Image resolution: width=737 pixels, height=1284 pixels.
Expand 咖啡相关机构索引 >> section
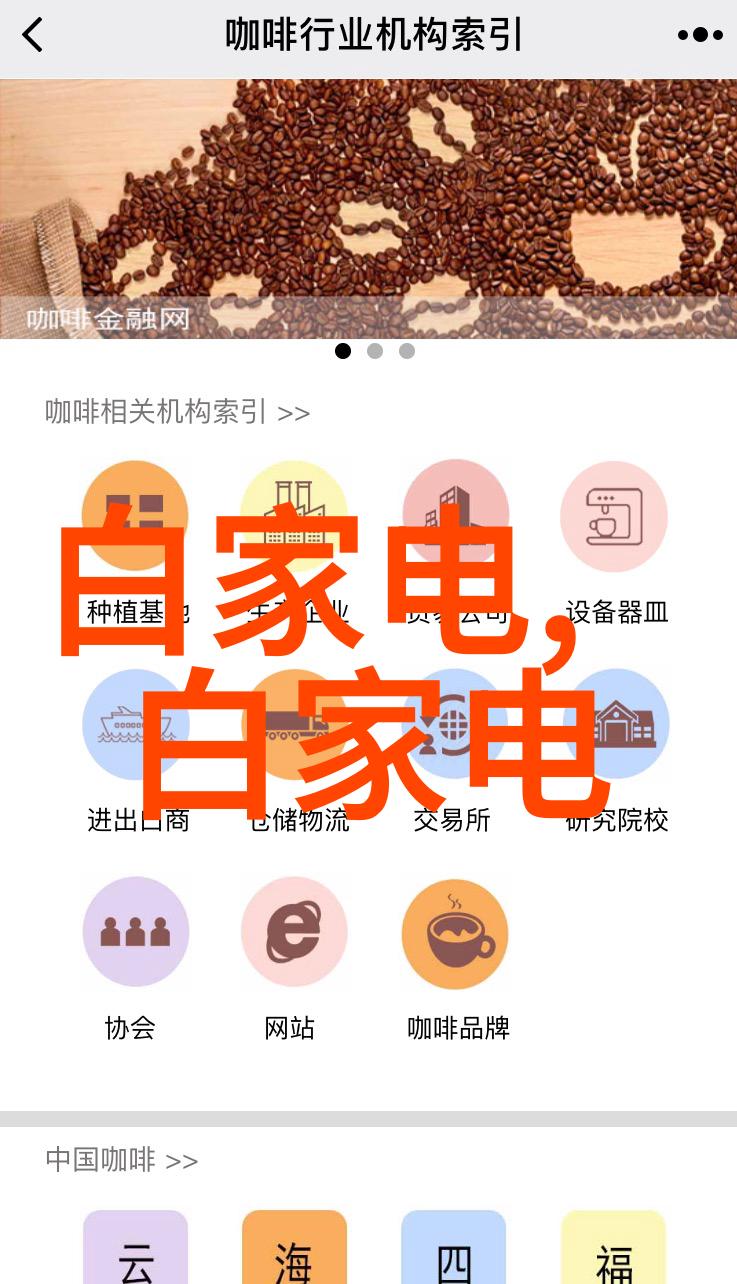point(177,412)
